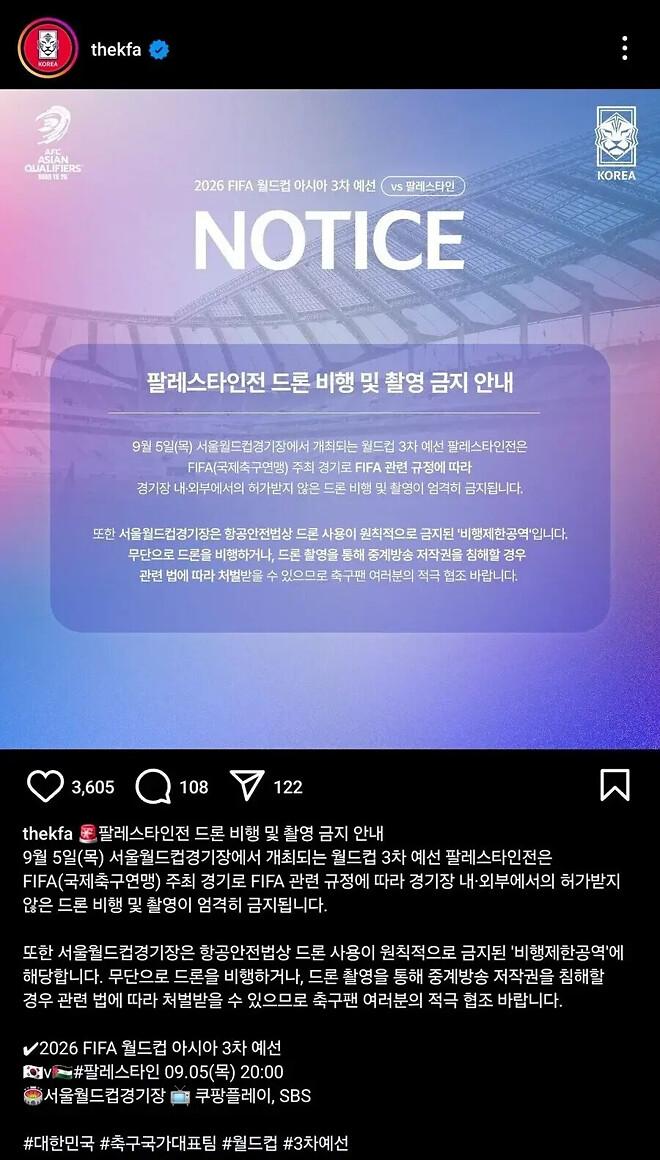Share this post via paper plane

247,786
